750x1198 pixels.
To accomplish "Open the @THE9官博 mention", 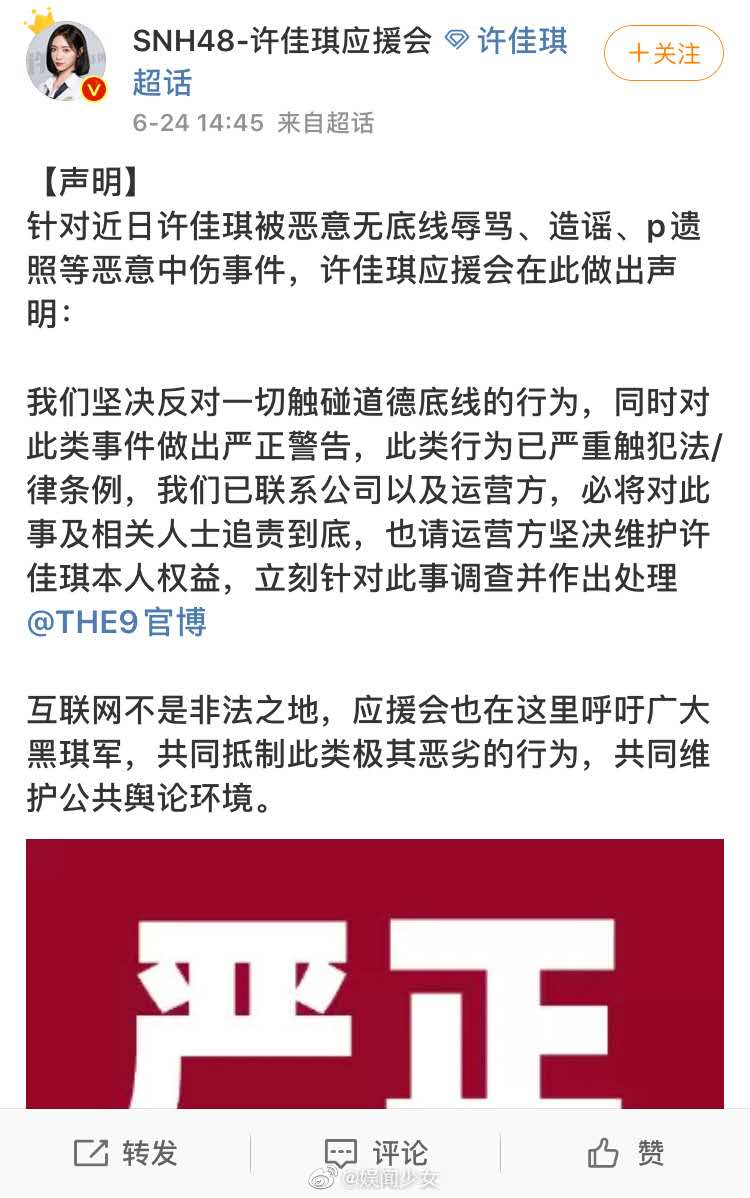I will coord(117,621).
